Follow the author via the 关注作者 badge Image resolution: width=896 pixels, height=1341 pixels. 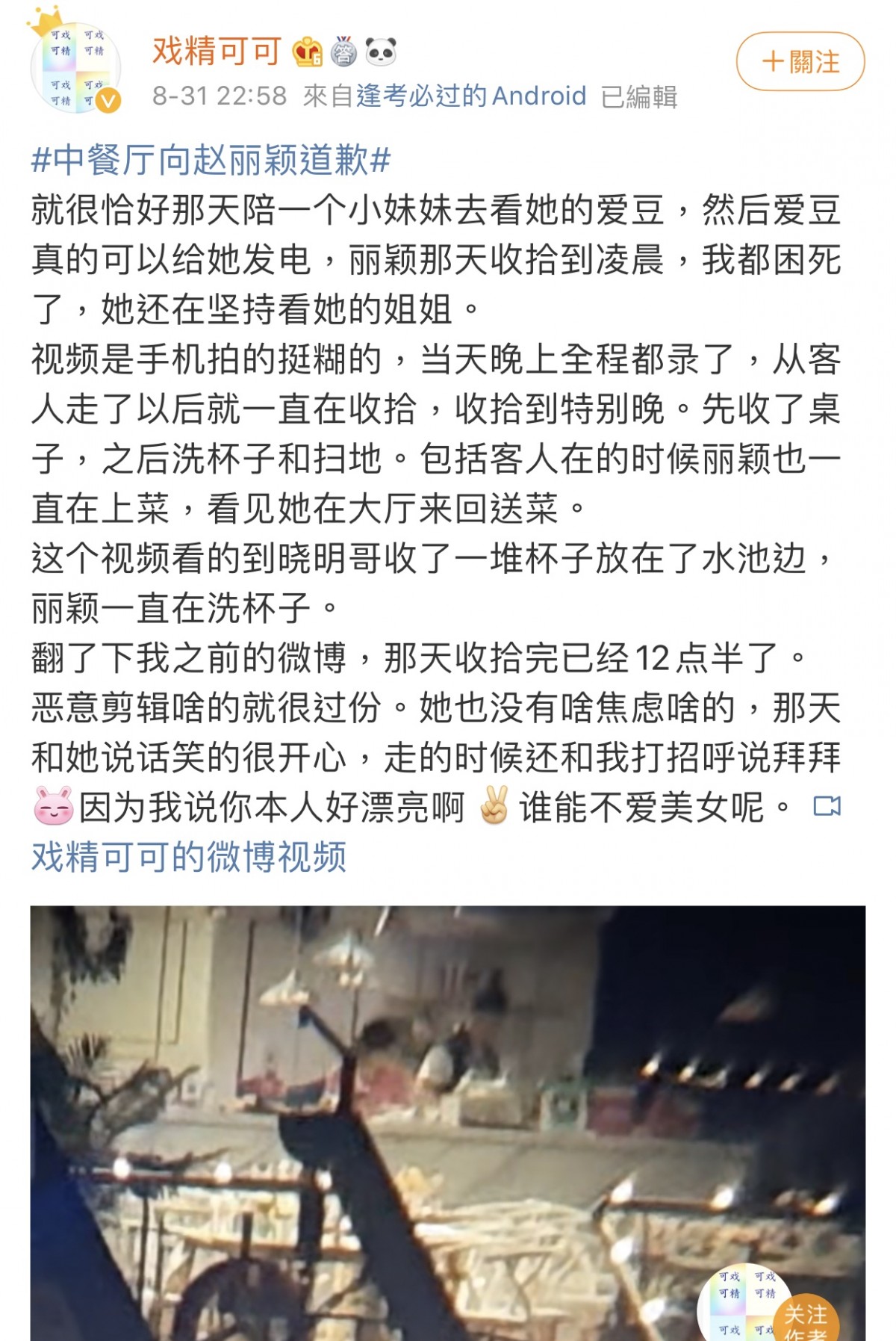coord(805,1320)
